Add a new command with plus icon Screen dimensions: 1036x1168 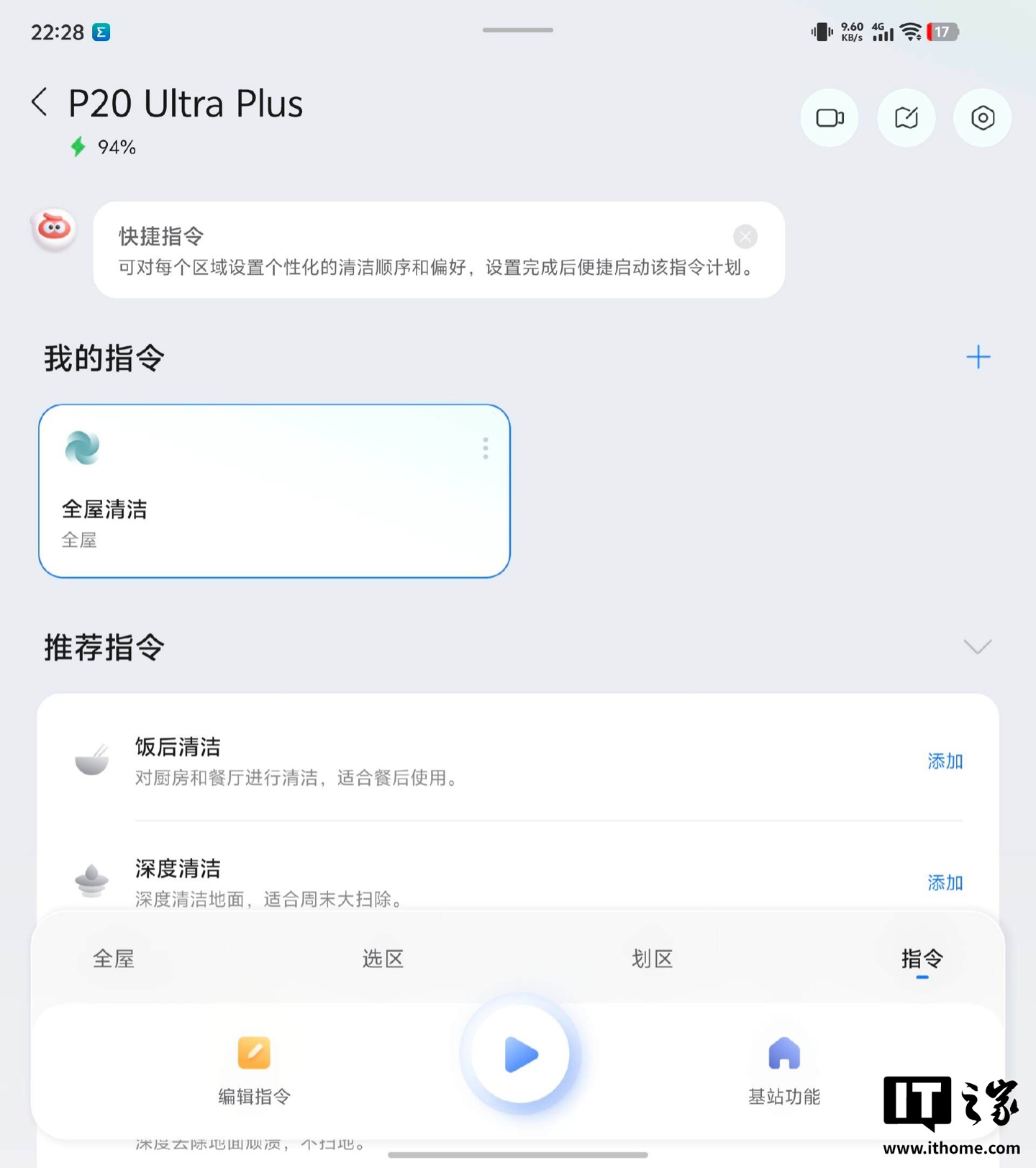point(978,357)
